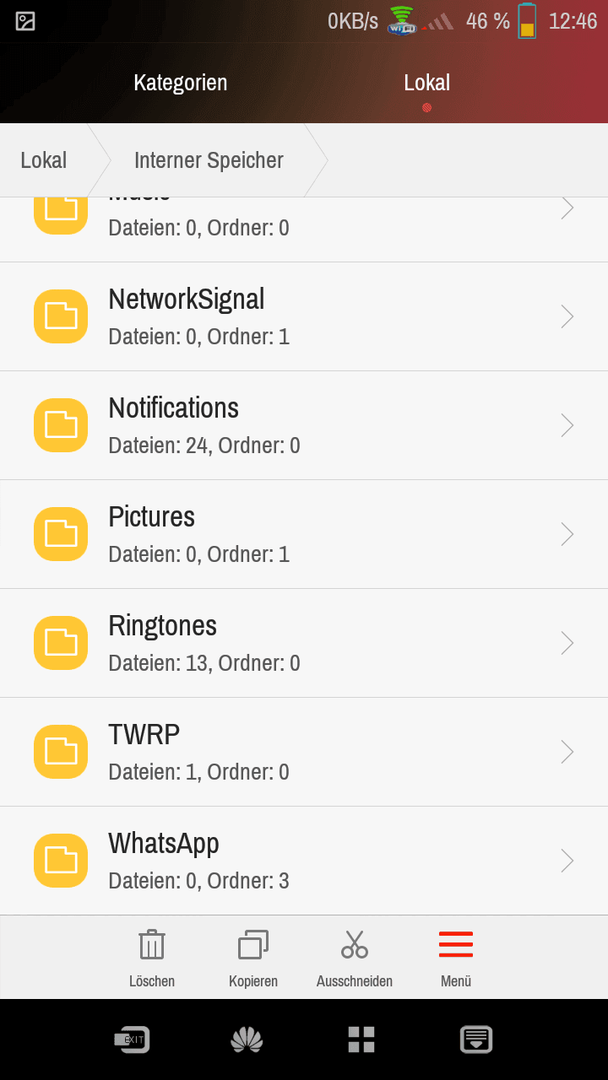The image size is (608, 1080).
Task: Tap the Interner Speicher breadcrumb
Action: (x=209, y=160)
